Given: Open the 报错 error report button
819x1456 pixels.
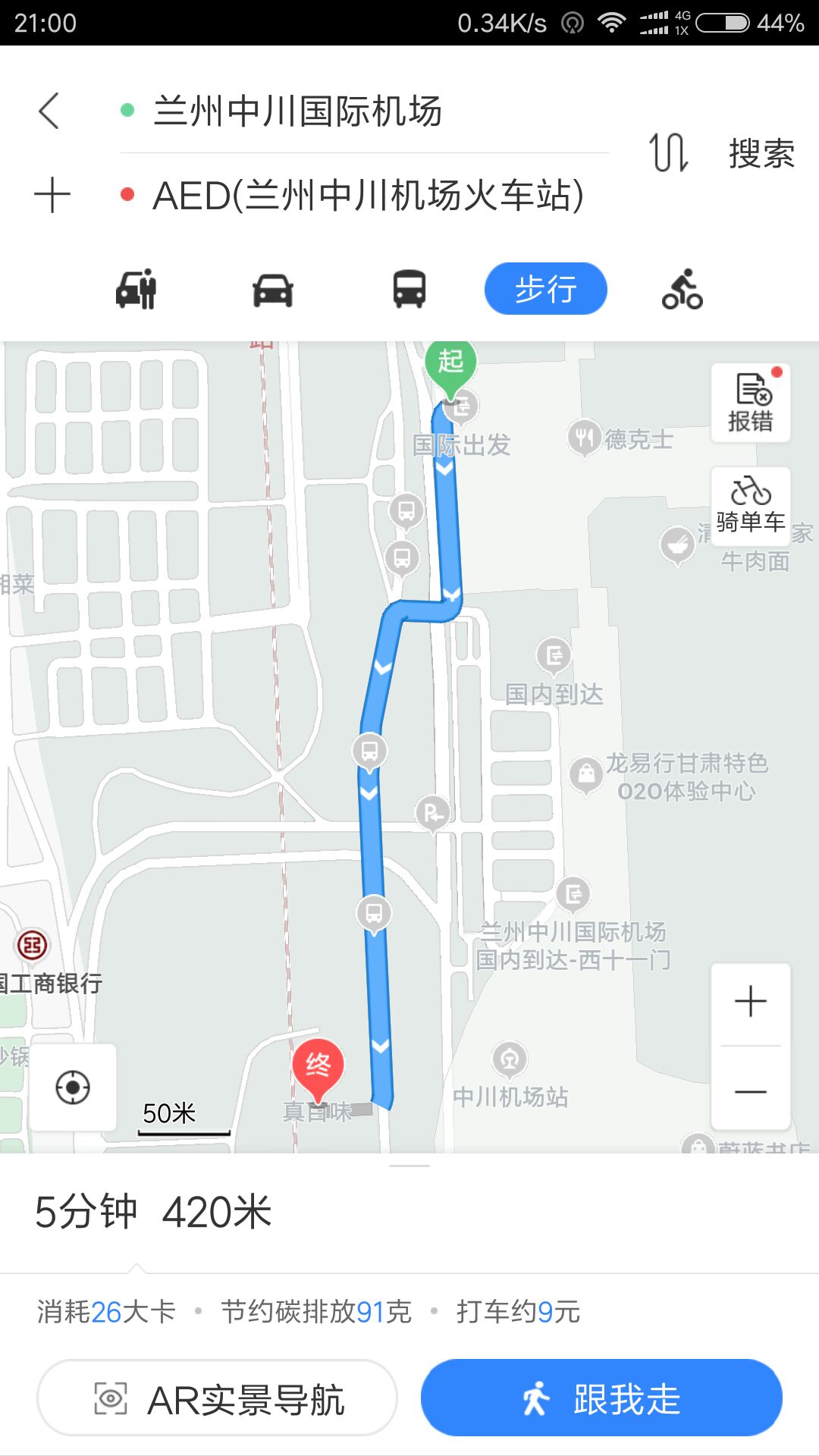Looking at the screenshot, I should pos(751,403).
